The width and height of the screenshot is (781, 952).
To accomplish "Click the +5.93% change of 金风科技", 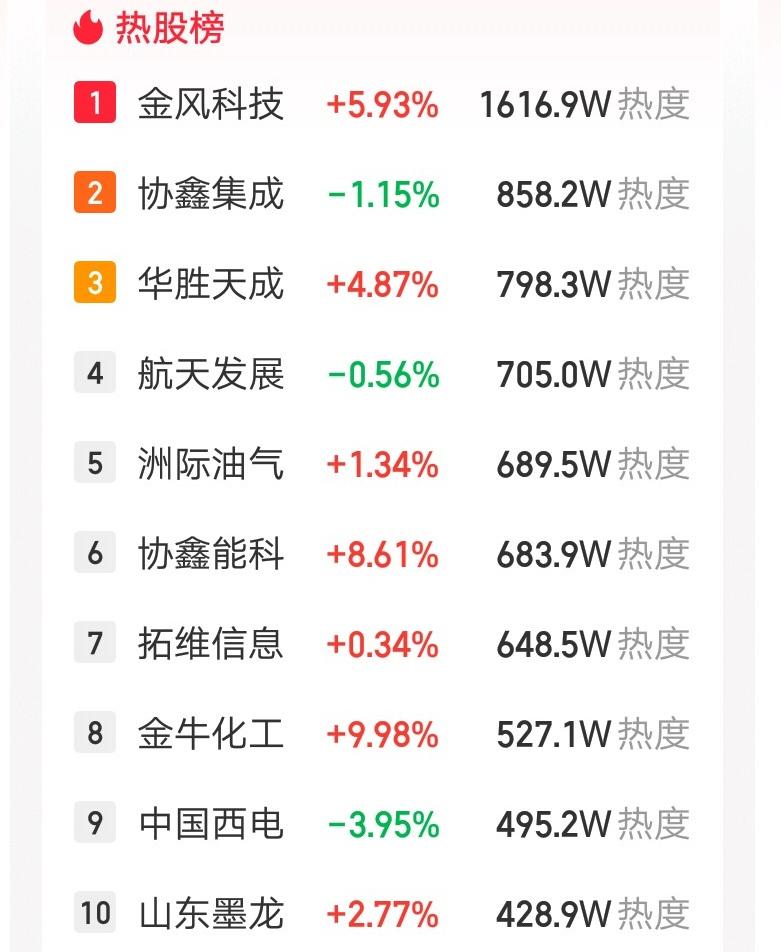I will pos(380,103).
